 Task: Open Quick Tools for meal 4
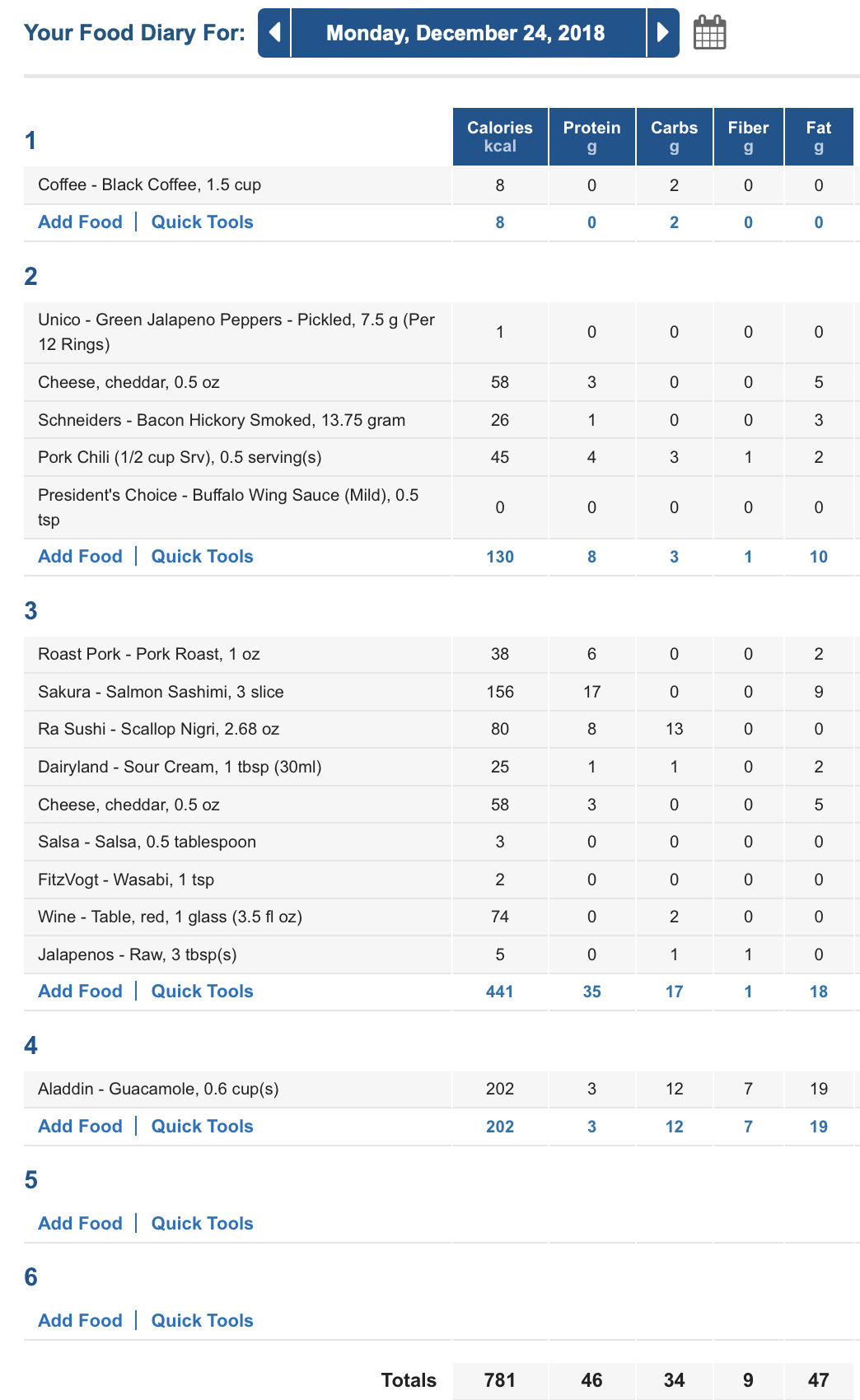pyautogui.click(x=202, y=1127)
